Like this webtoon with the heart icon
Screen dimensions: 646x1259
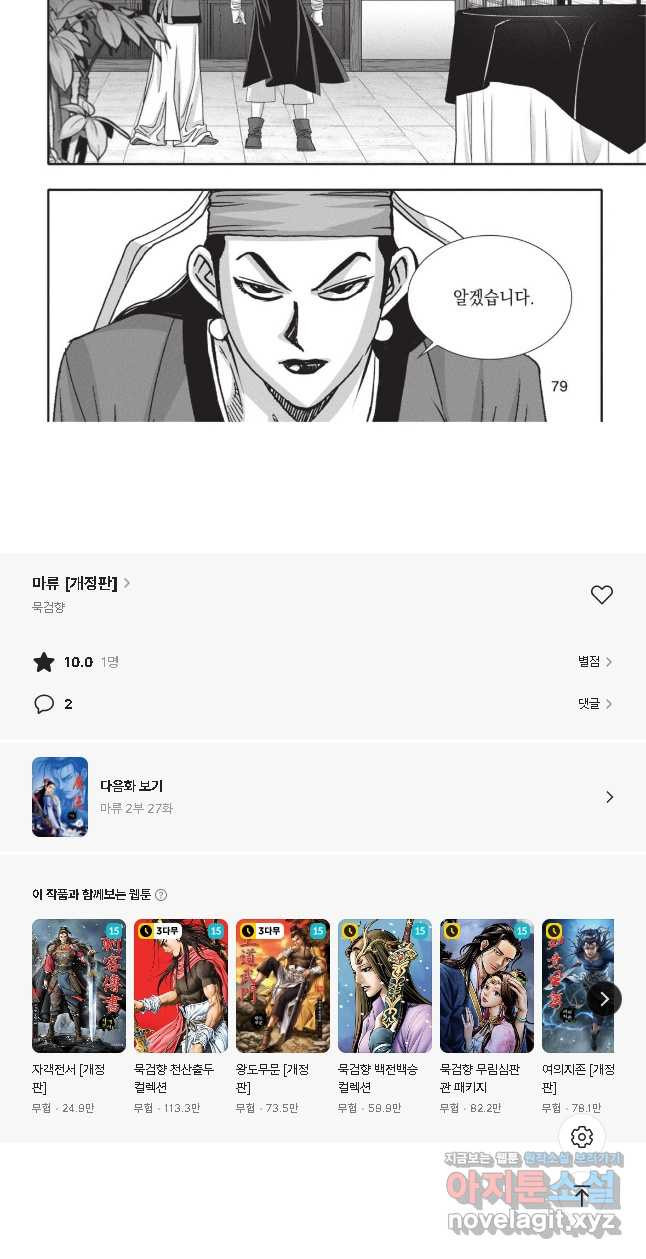[x=601, y=595]
